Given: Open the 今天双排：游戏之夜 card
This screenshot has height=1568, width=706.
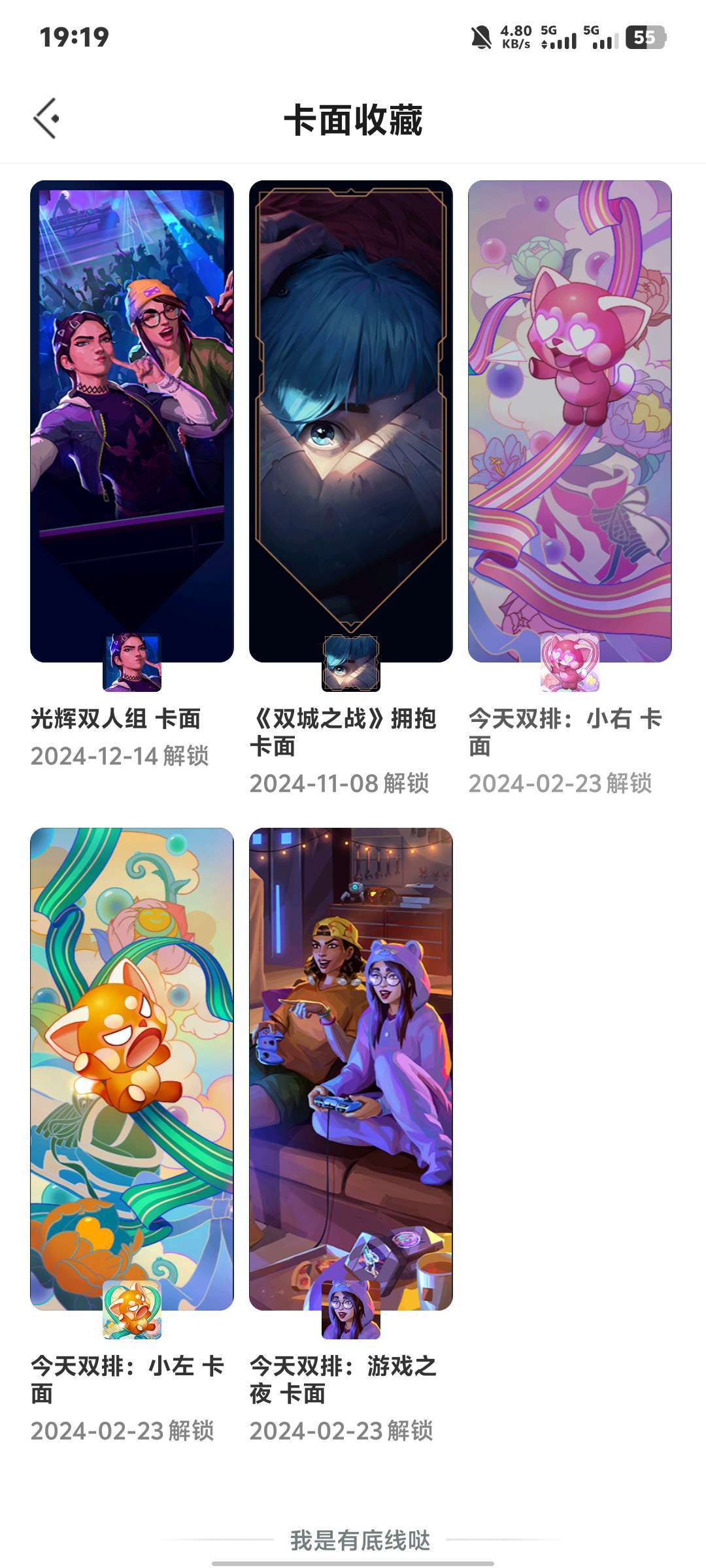Looking at the screenshot, I should pos(351,1068).
